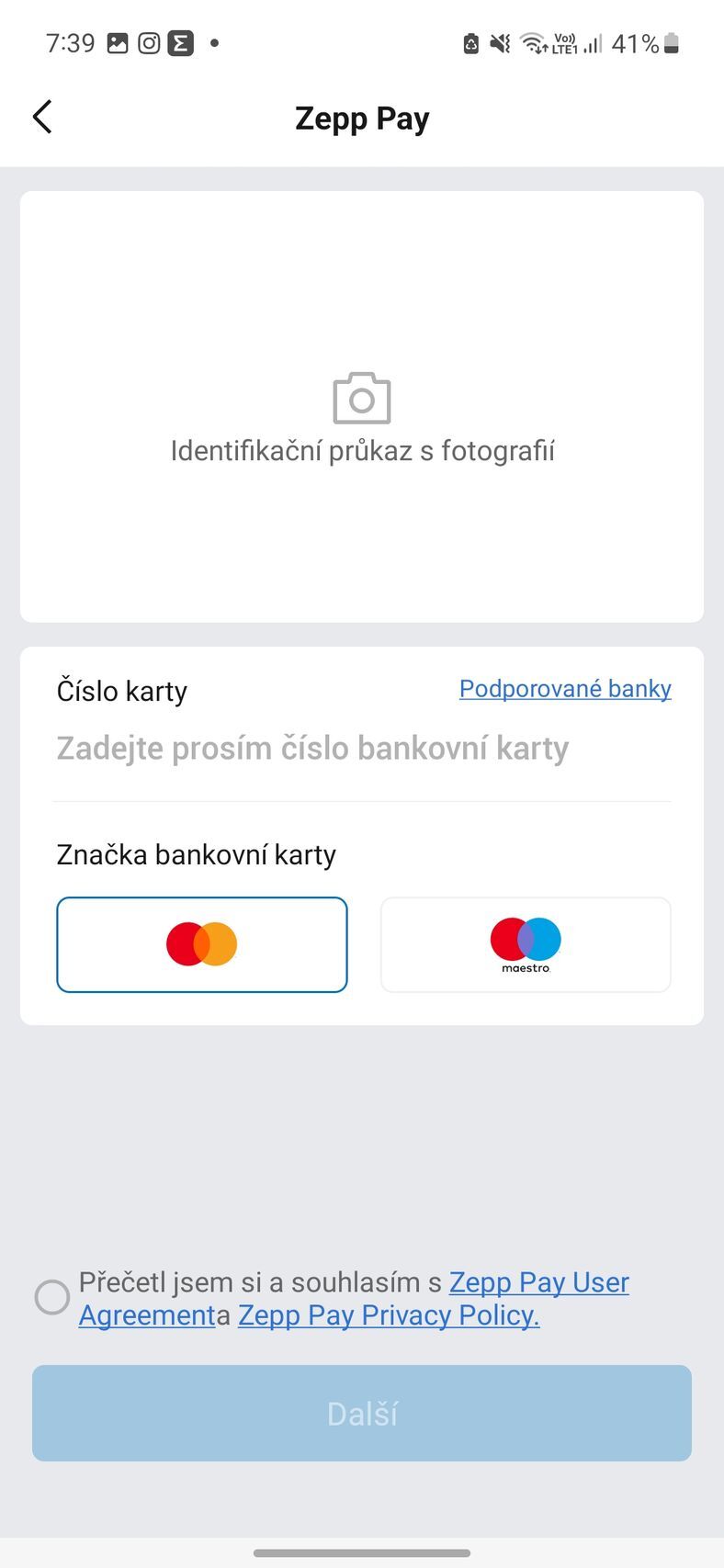Tap the LTE1 signal indicator

click(x=565, y=42)
